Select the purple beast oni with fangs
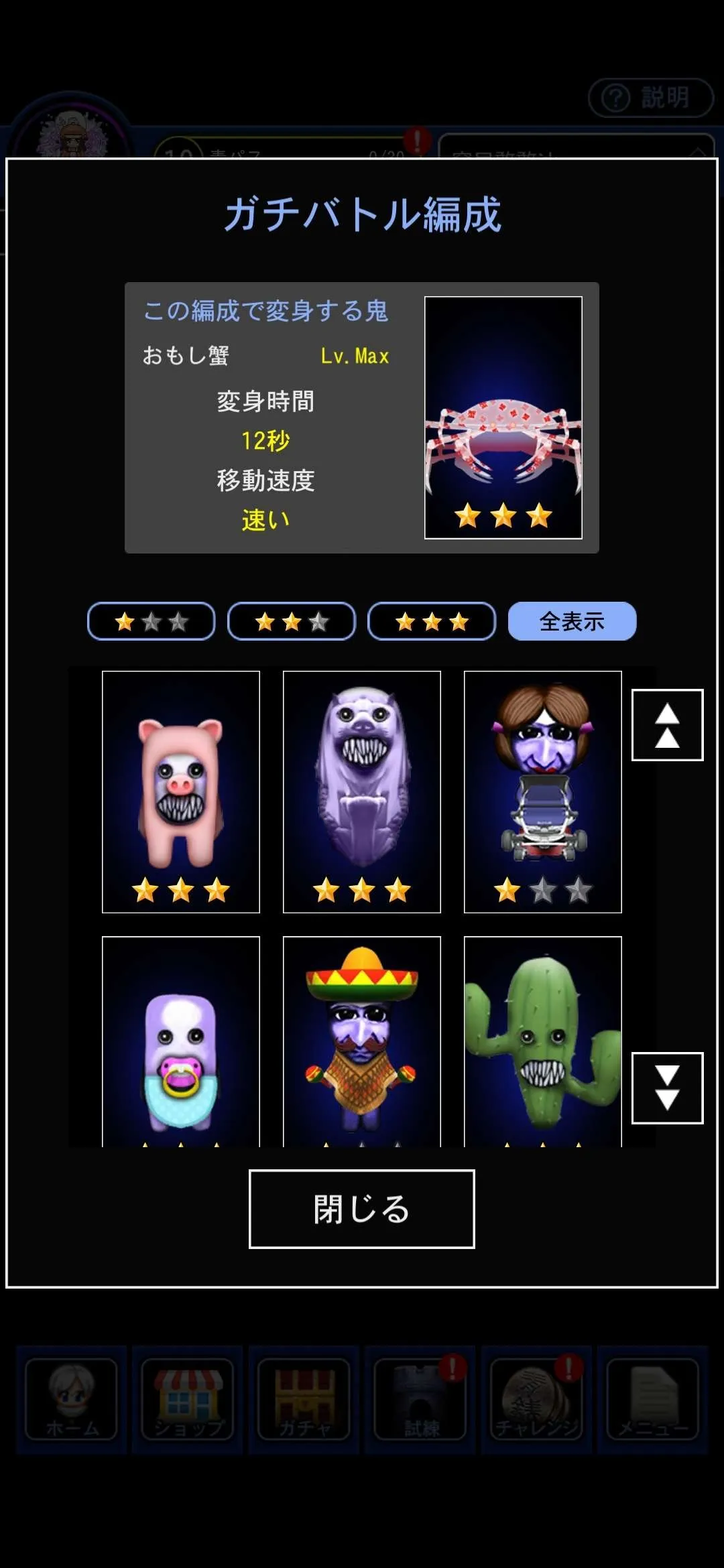724x1568 pixels. (362, 791)
